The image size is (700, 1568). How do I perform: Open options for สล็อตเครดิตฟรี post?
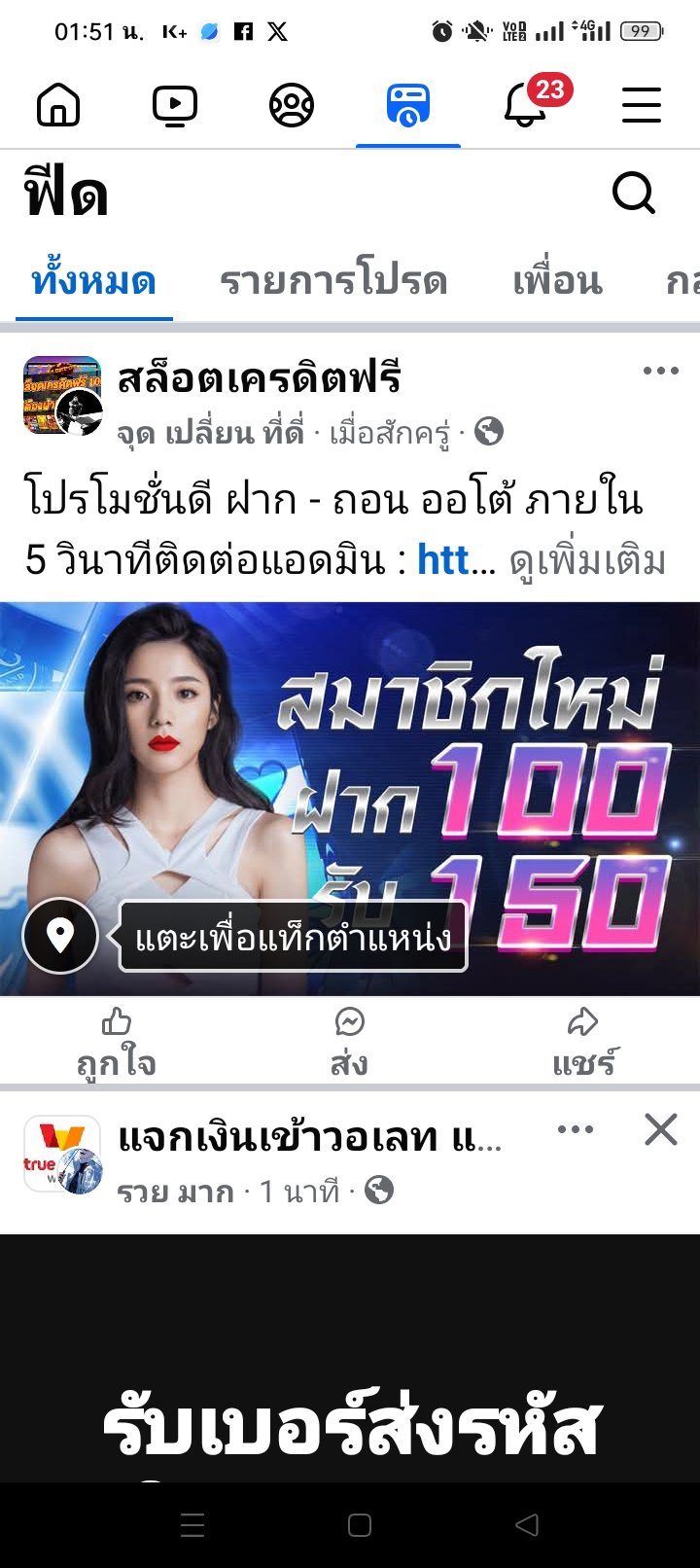pyautogui.click(x=660, y=371)
